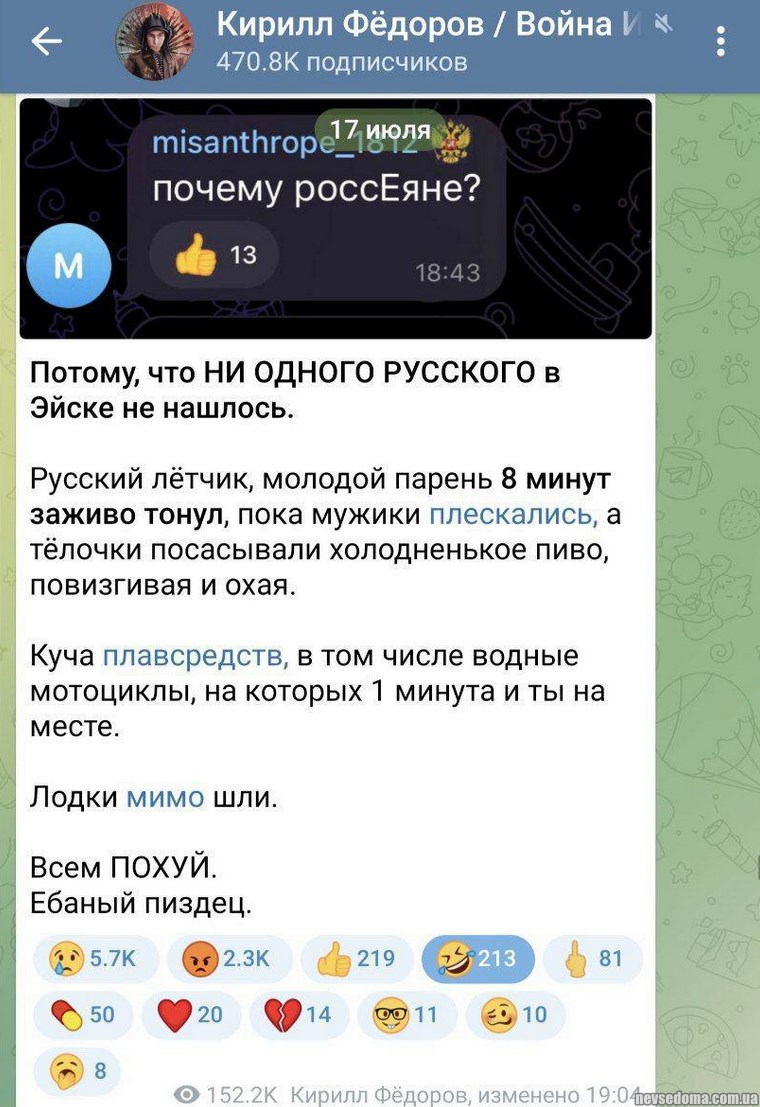Open the embedded screenshot image

(335, 217)
